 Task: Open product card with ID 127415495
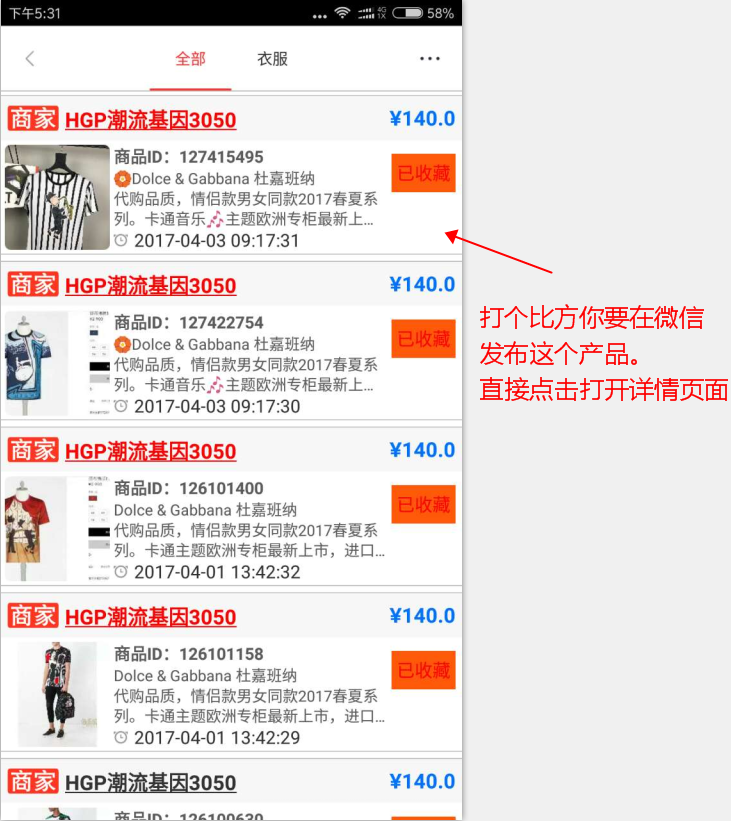pyautogui.click(x=245, y=199)
